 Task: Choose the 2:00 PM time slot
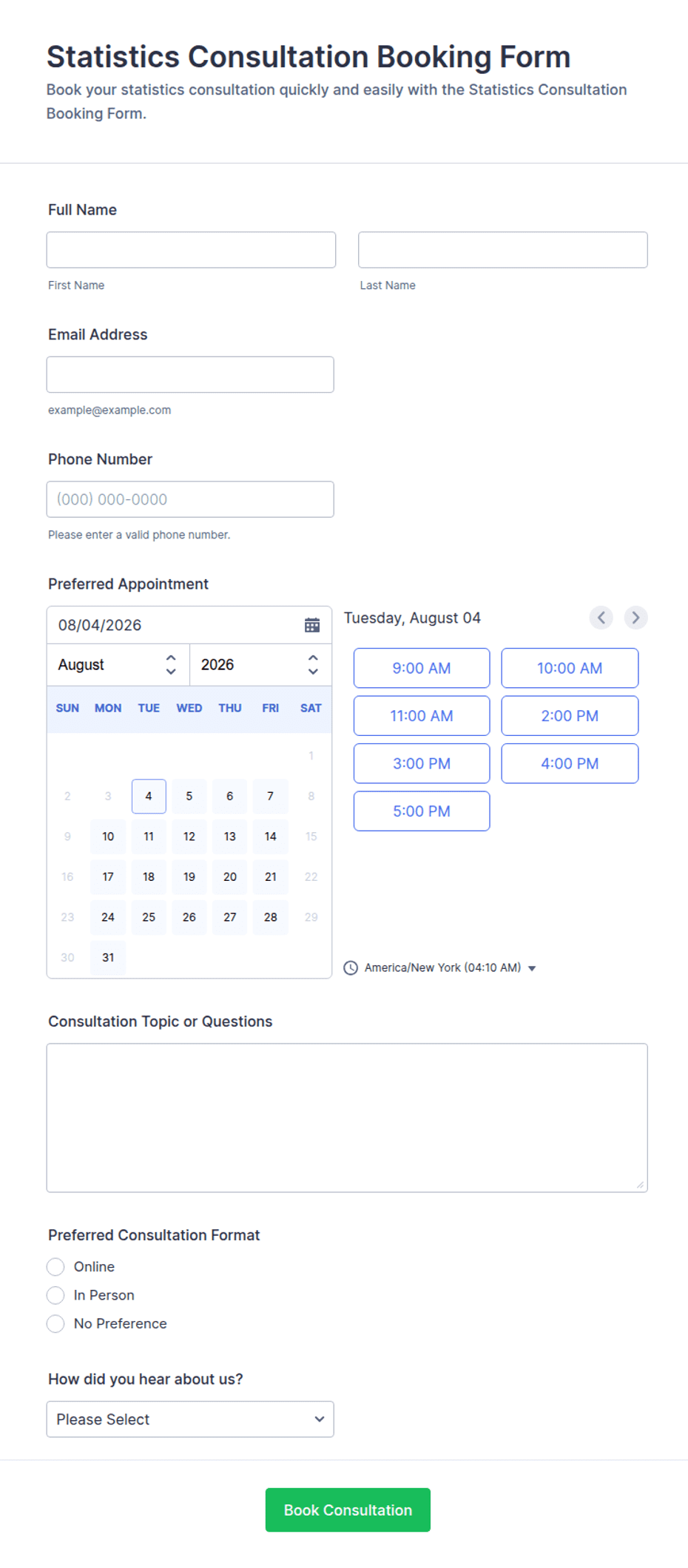pos(570,716)
